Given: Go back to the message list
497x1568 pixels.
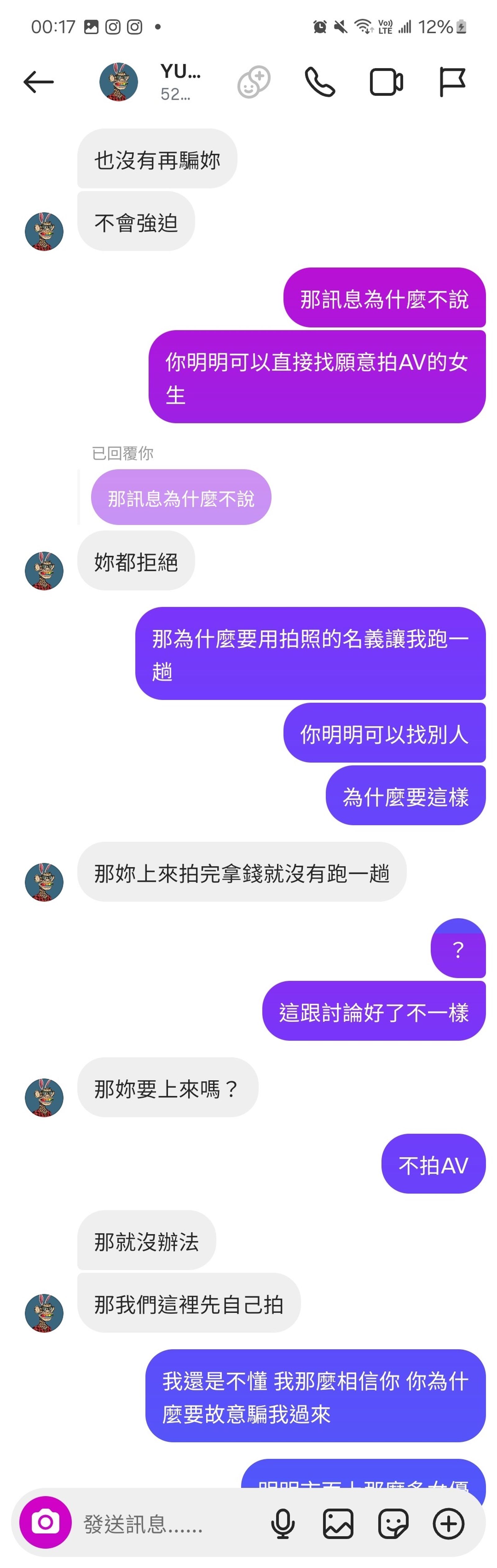Looking at the screenshot, I should [x=38, y=81].
